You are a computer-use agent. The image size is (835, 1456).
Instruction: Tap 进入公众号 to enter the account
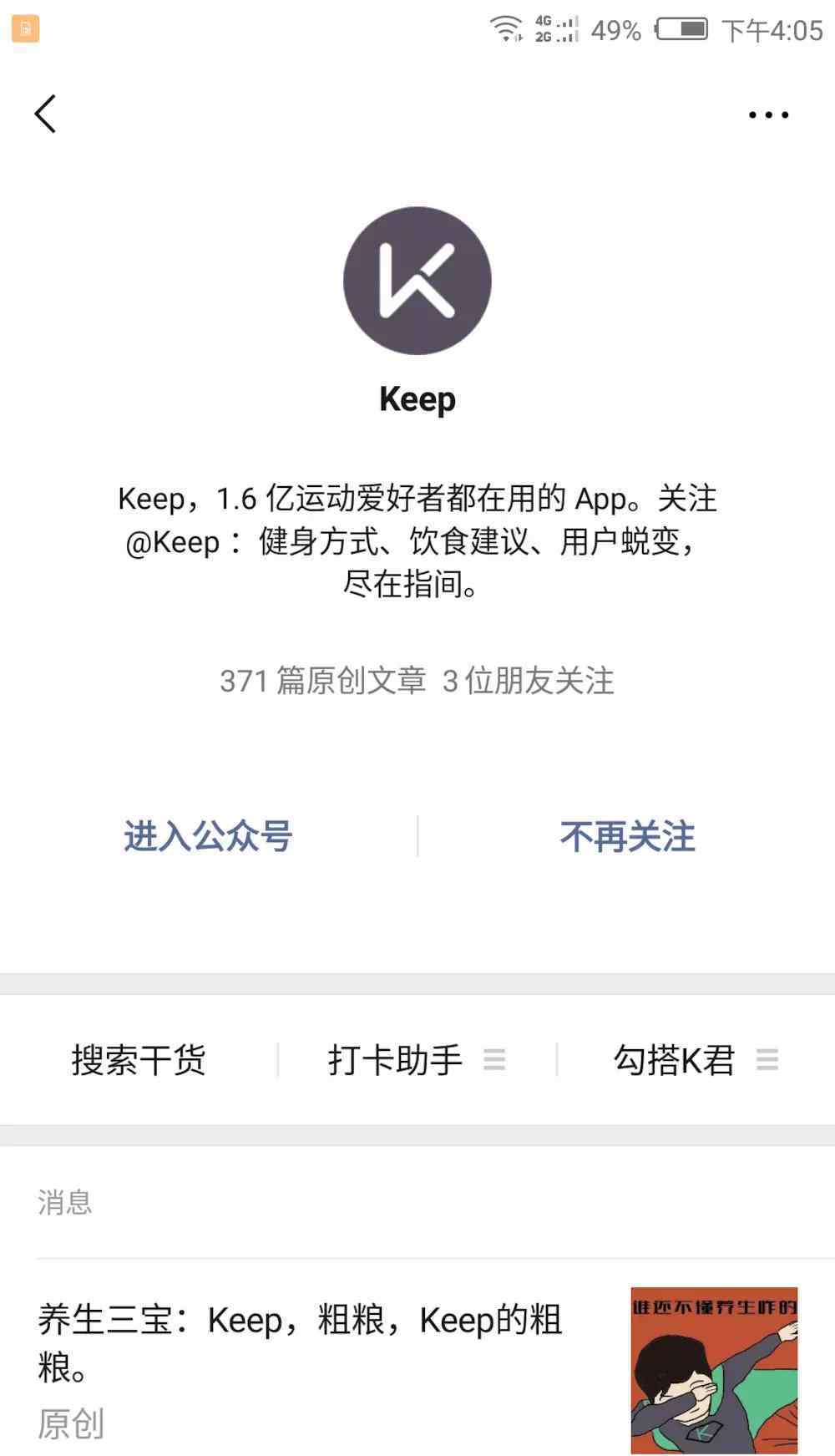(x=208, y=836)
